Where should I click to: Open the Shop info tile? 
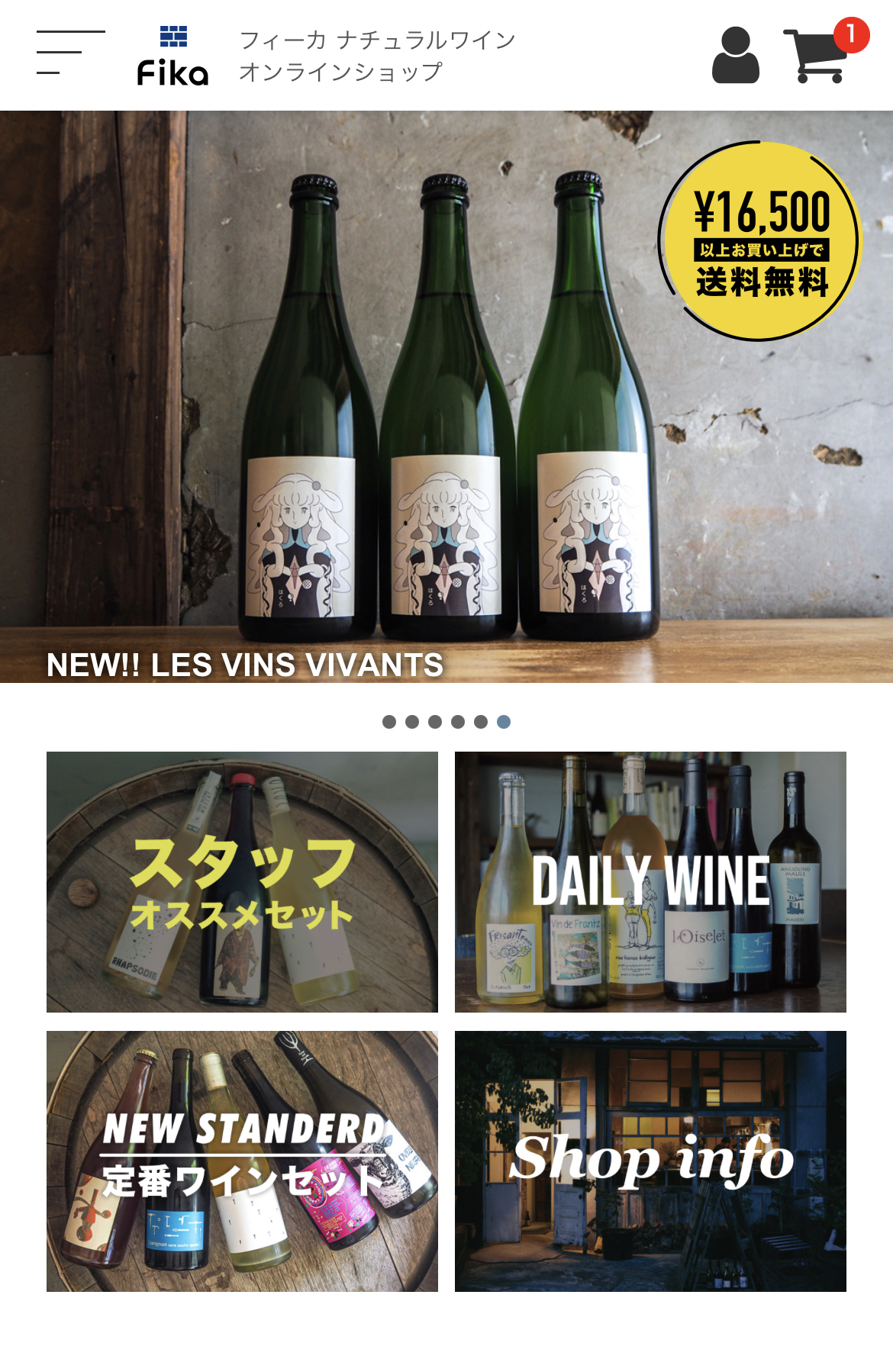(x=650, y=1161)
